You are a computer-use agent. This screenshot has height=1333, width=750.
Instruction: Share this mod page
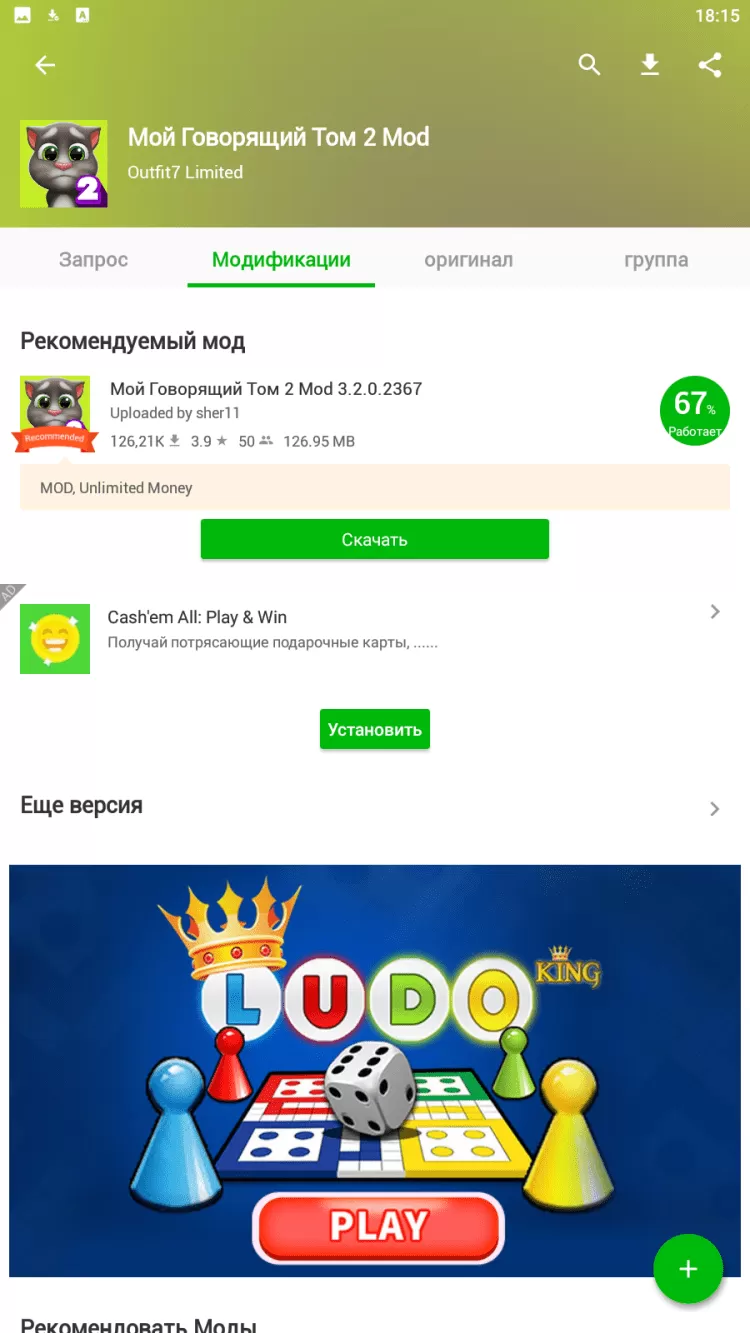pyautogui.click(x=710, y=66)
